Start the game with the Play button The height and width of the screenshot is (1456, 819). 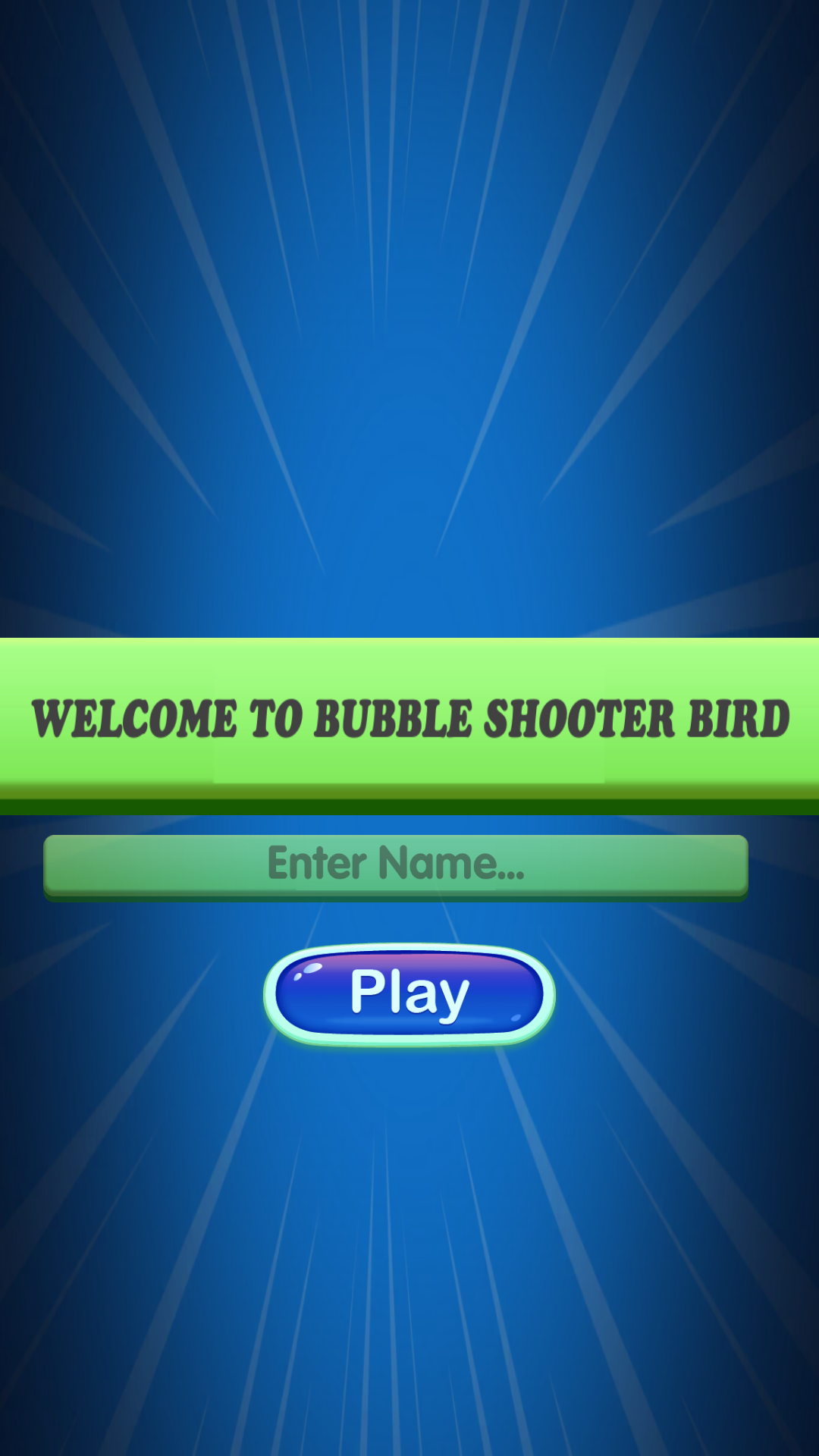click(x=409, y=994)
